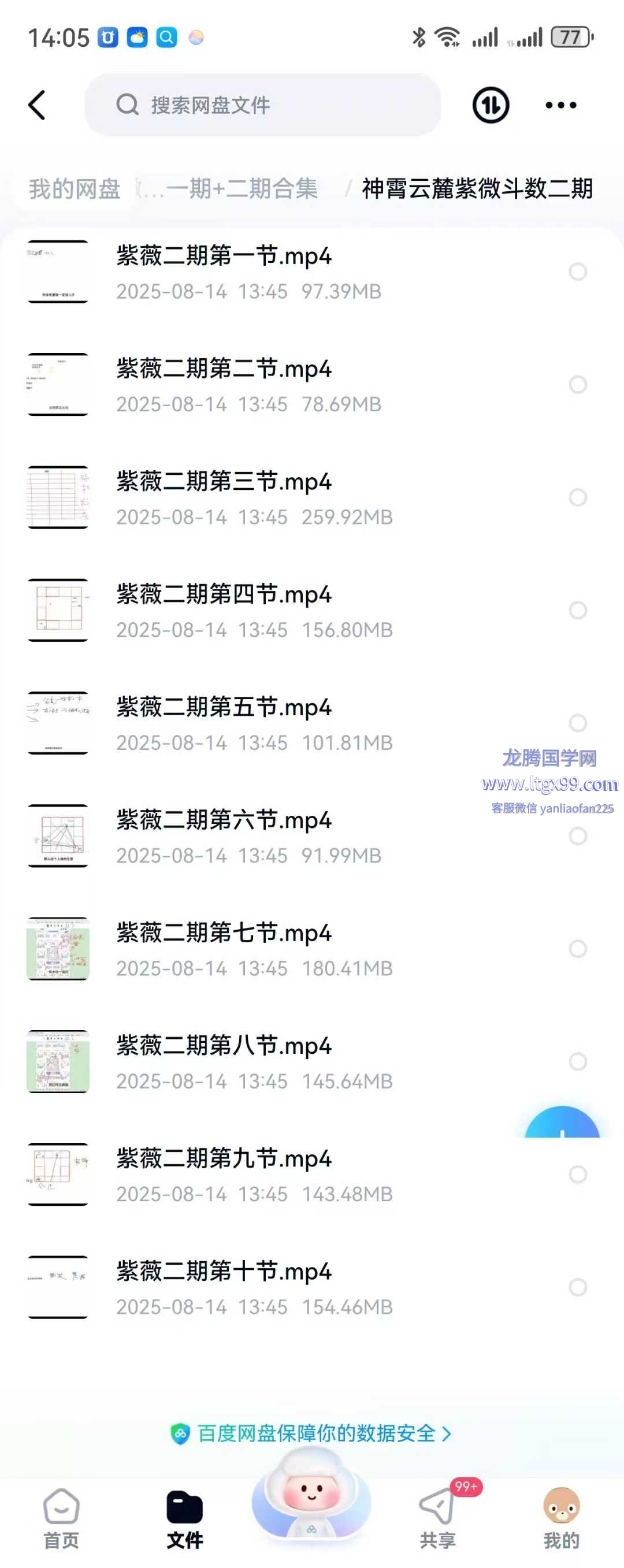Jump to 我的网盘 in the breadcrumb
This screenshot has width=624, height=1568.
click(75, 190)
